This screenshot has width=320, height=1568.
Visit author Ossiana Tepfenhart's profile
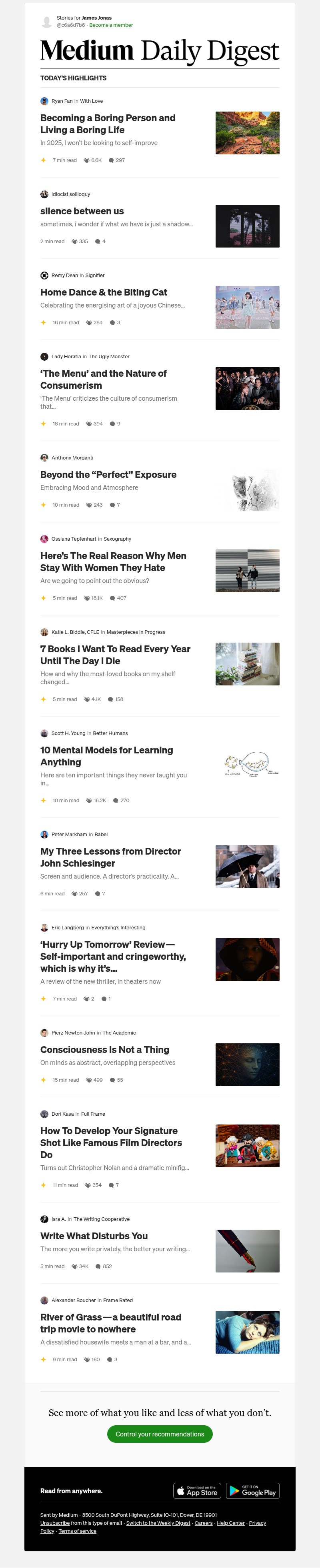73,539
